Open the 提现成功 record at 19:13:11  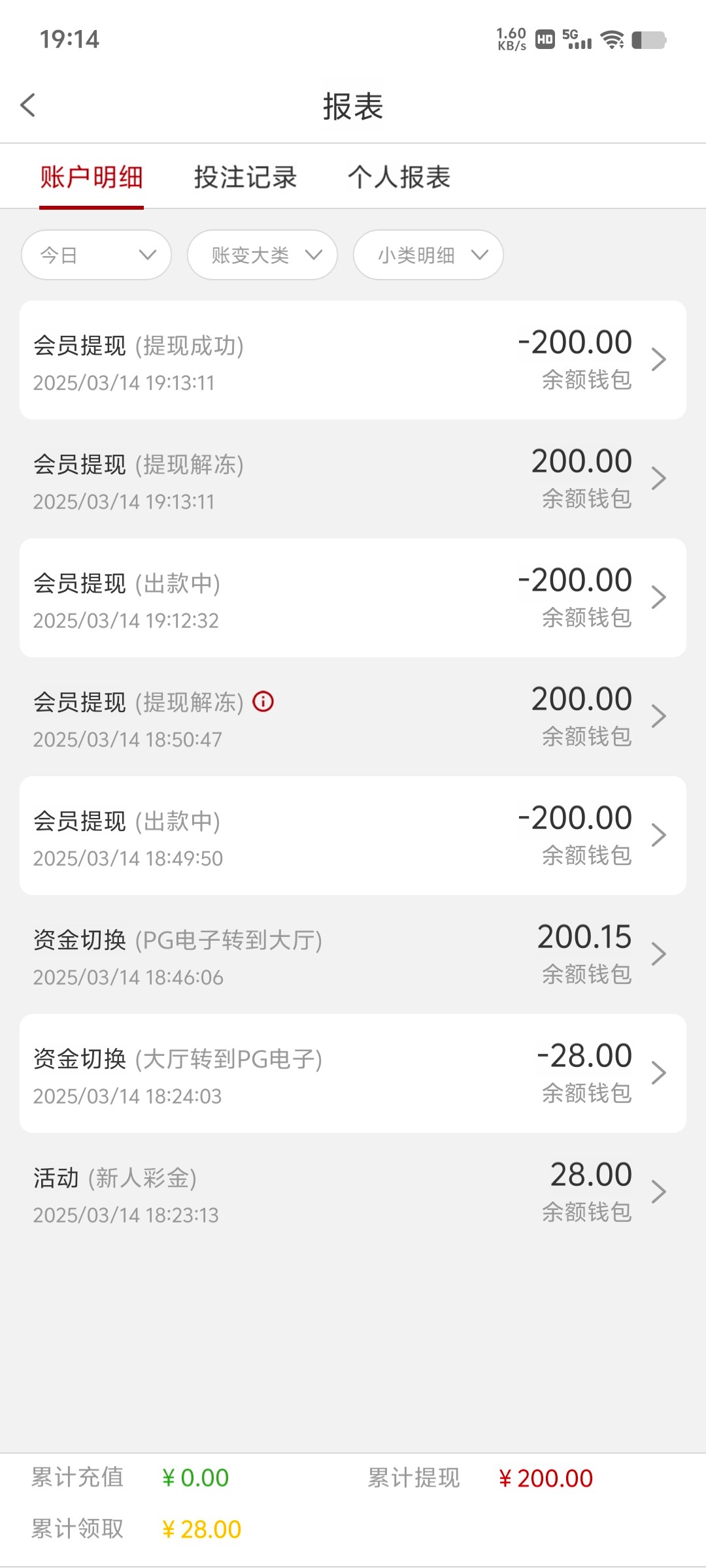353,360
